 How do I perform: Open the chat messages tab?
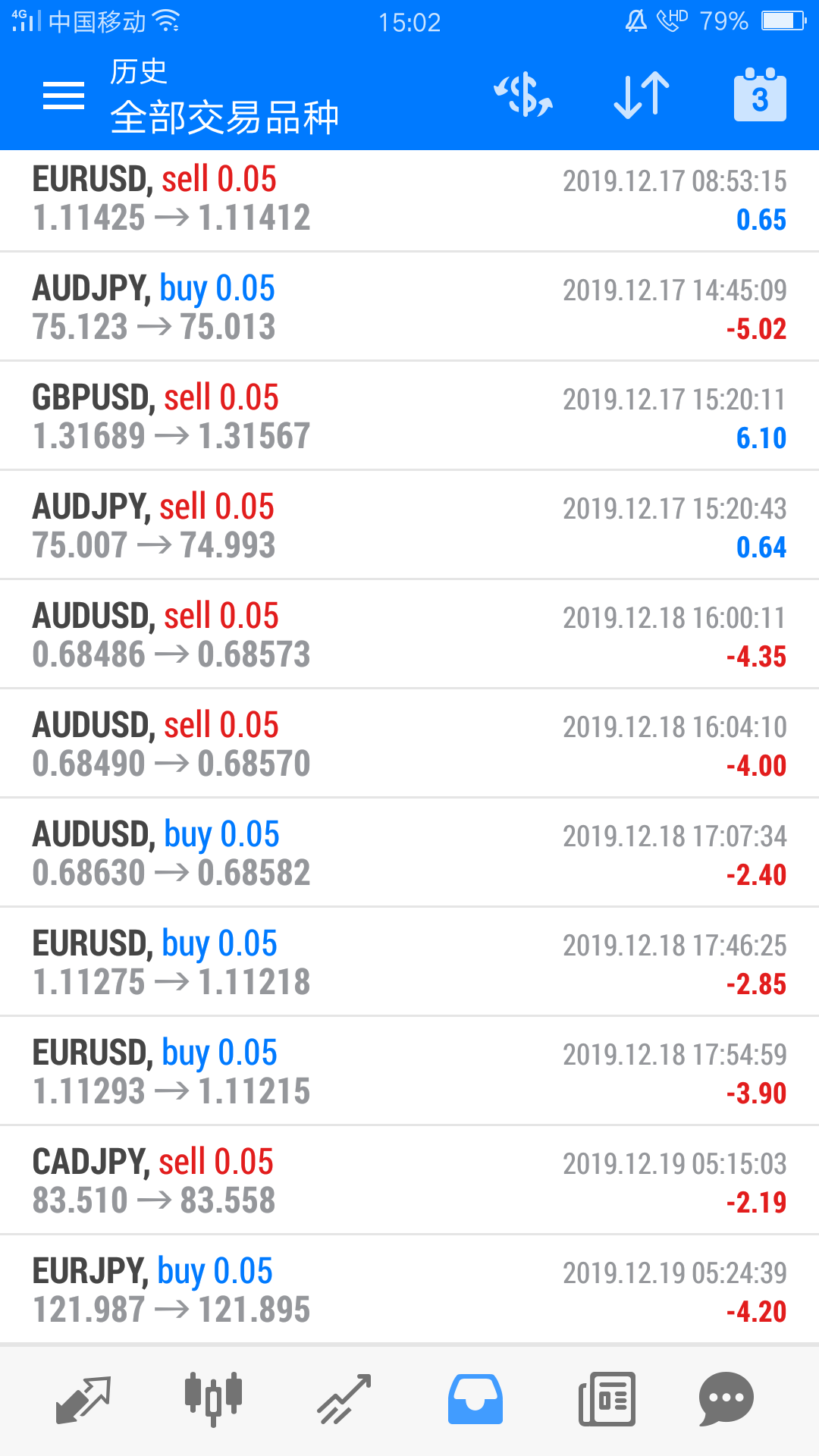click(x=726, y=1398)
